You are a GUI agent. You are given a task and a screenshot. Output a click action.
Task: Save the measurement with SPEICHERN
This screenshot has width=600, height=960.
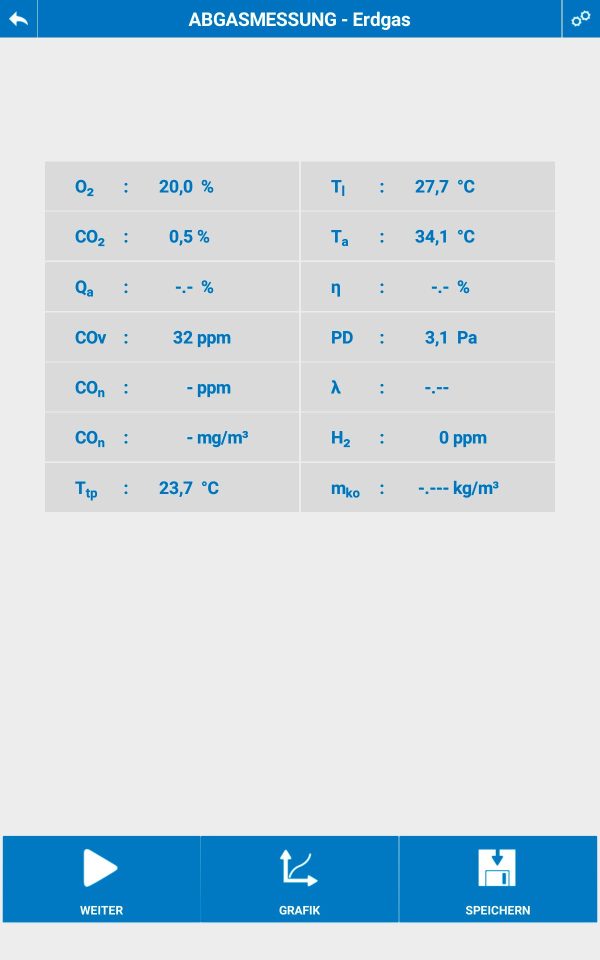tap(497, 879)
